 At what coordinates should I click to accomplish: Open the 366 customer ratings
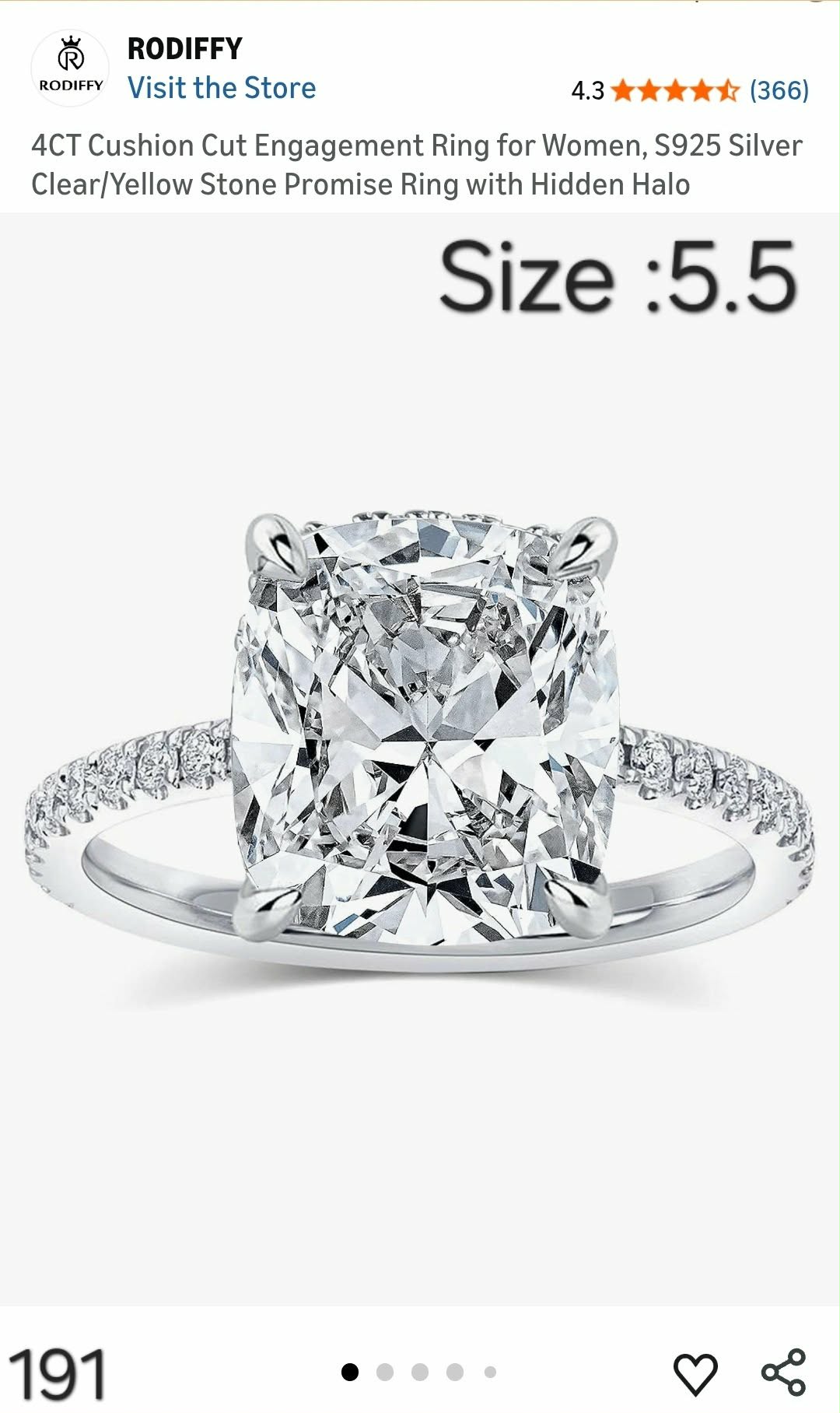(x=779, y=90)
